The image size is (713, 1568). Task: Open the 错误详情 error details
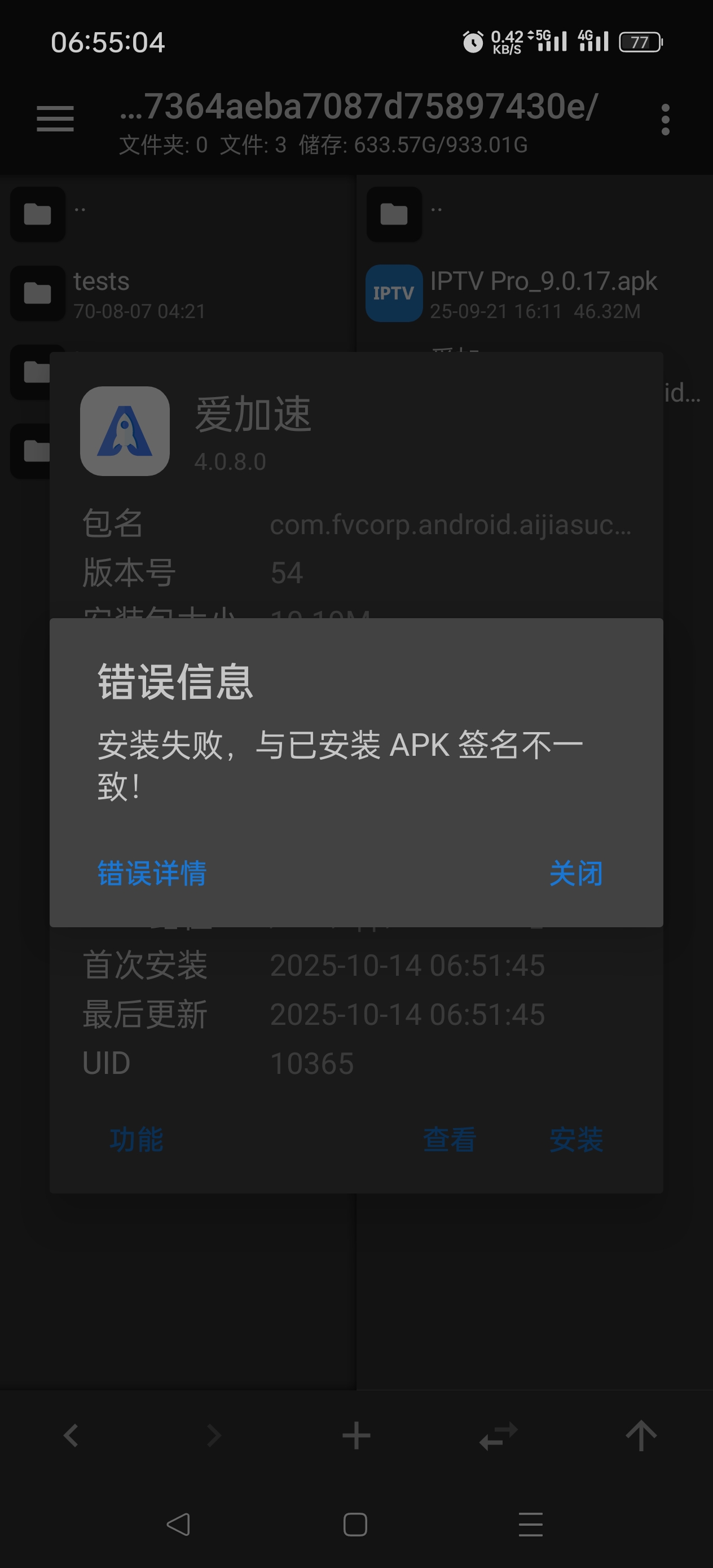coord(152,874)
